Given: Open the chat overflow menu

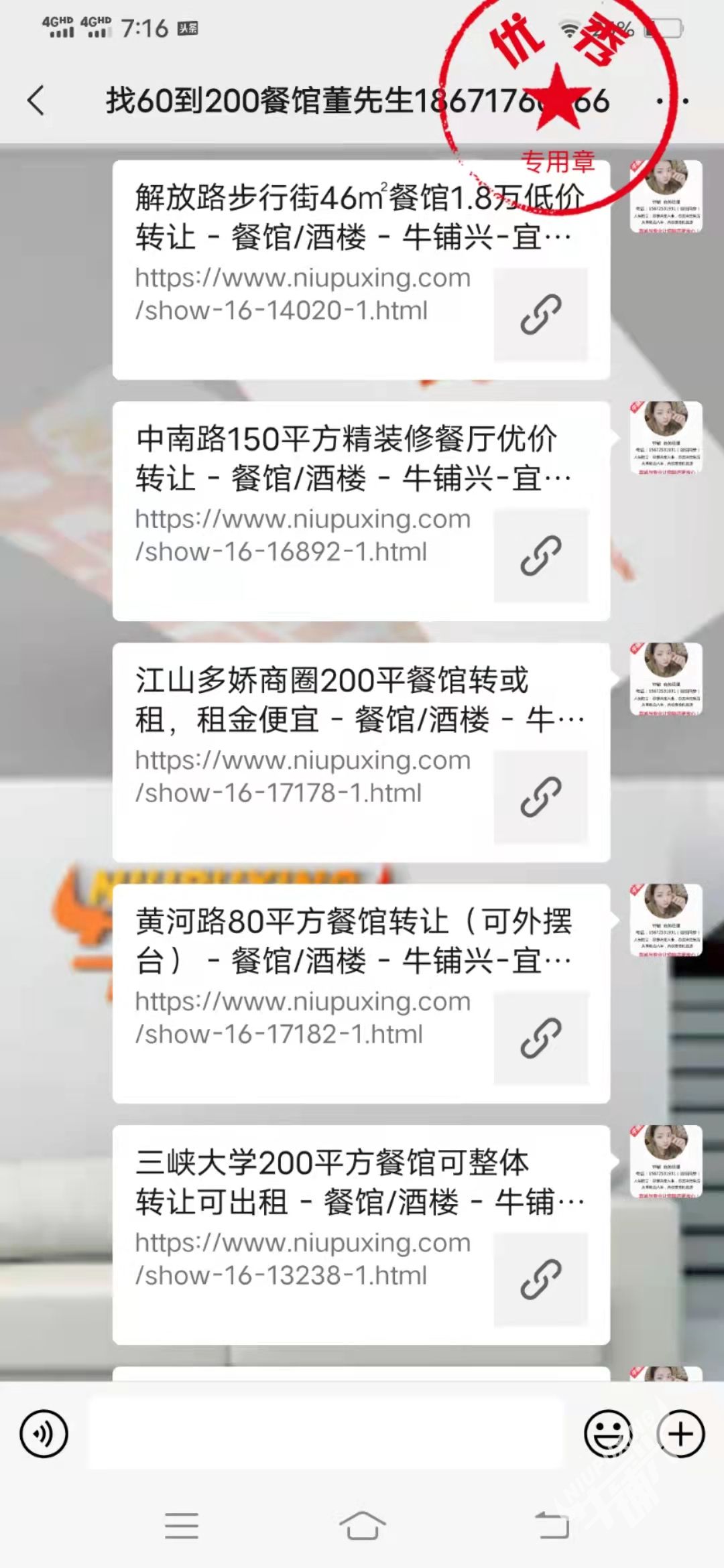Looking at the screenshot, I should click(672, 102).
